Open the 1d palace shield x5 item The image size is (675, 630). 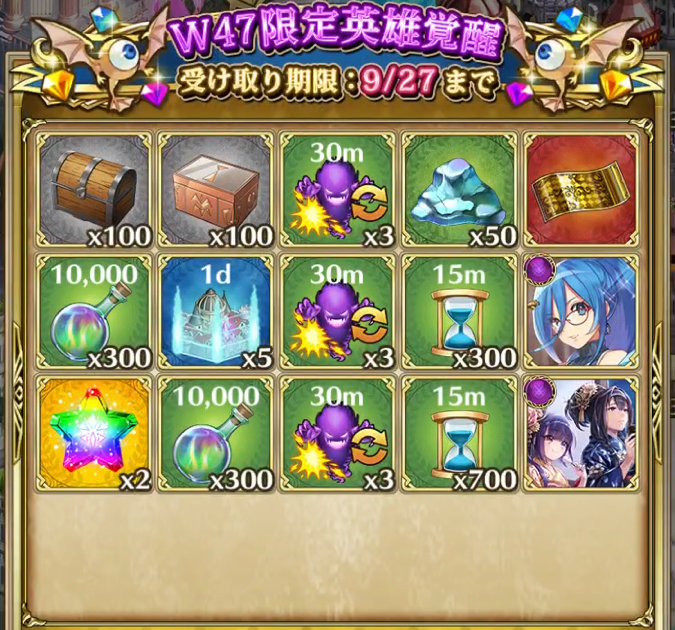point(216,312)
